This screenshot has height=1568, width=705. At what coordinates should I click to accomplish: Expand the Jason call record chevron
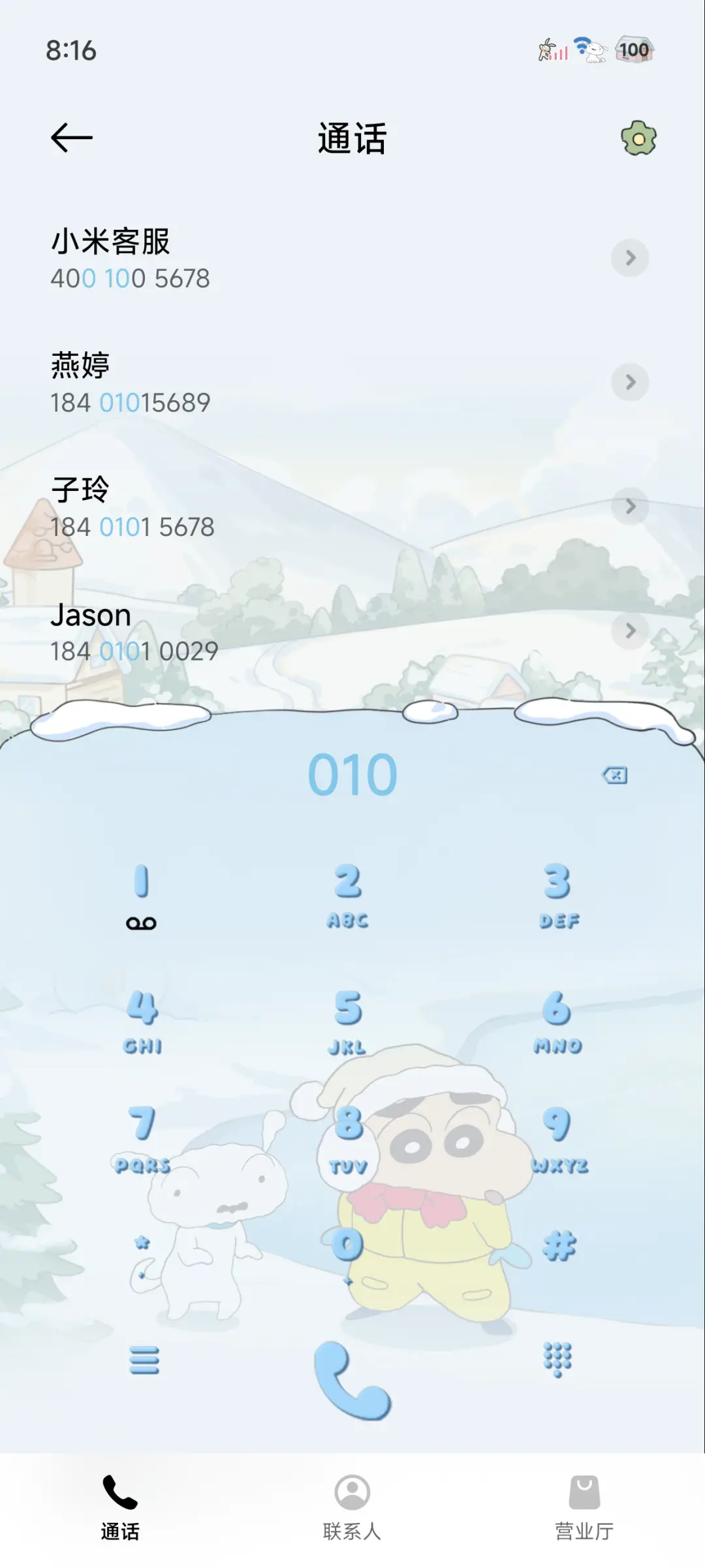click(x=631, y=631)
